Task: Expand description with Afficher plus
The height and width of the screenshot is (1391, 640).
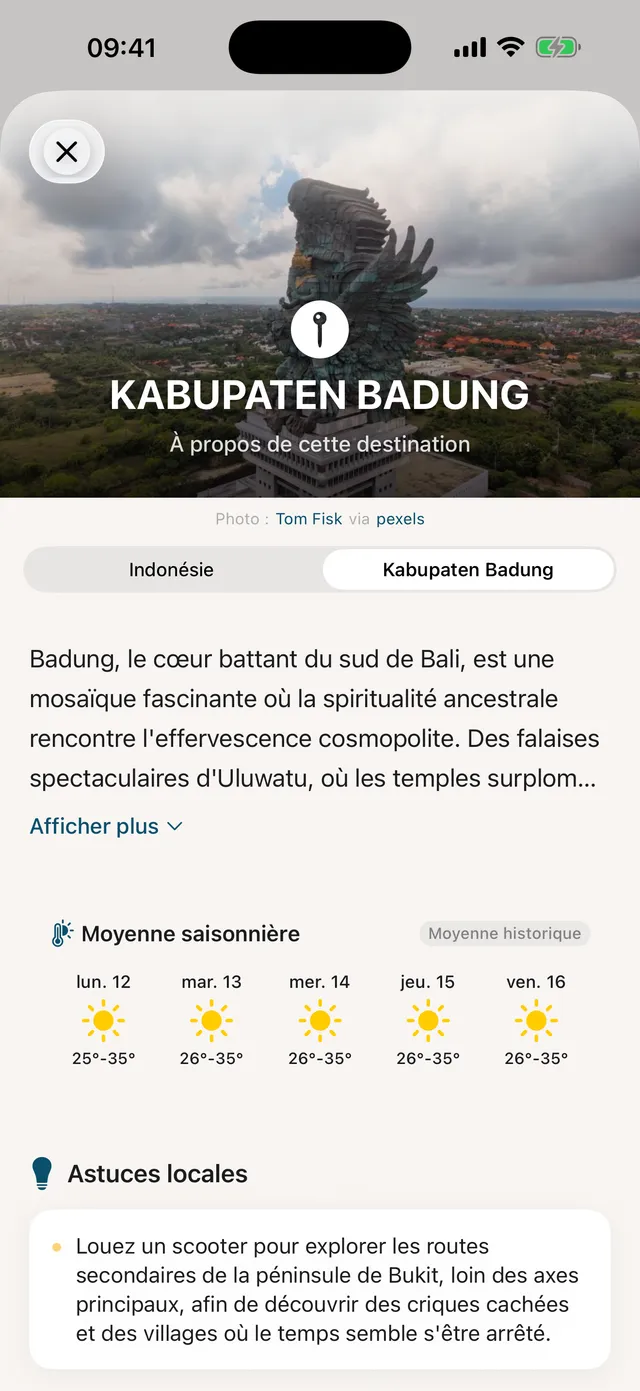Action: [106, 826]
